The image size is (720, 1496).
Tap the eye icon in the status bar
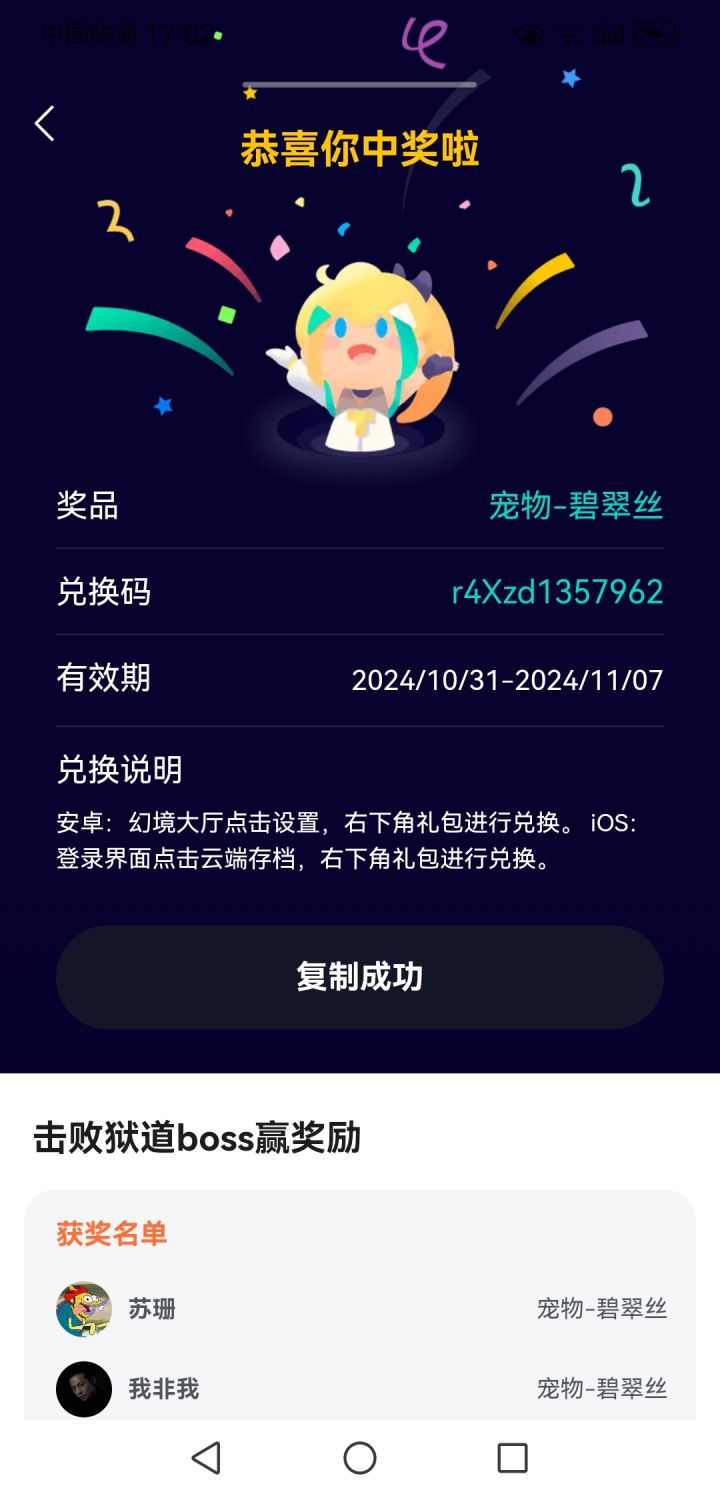[x=528, y=33]
